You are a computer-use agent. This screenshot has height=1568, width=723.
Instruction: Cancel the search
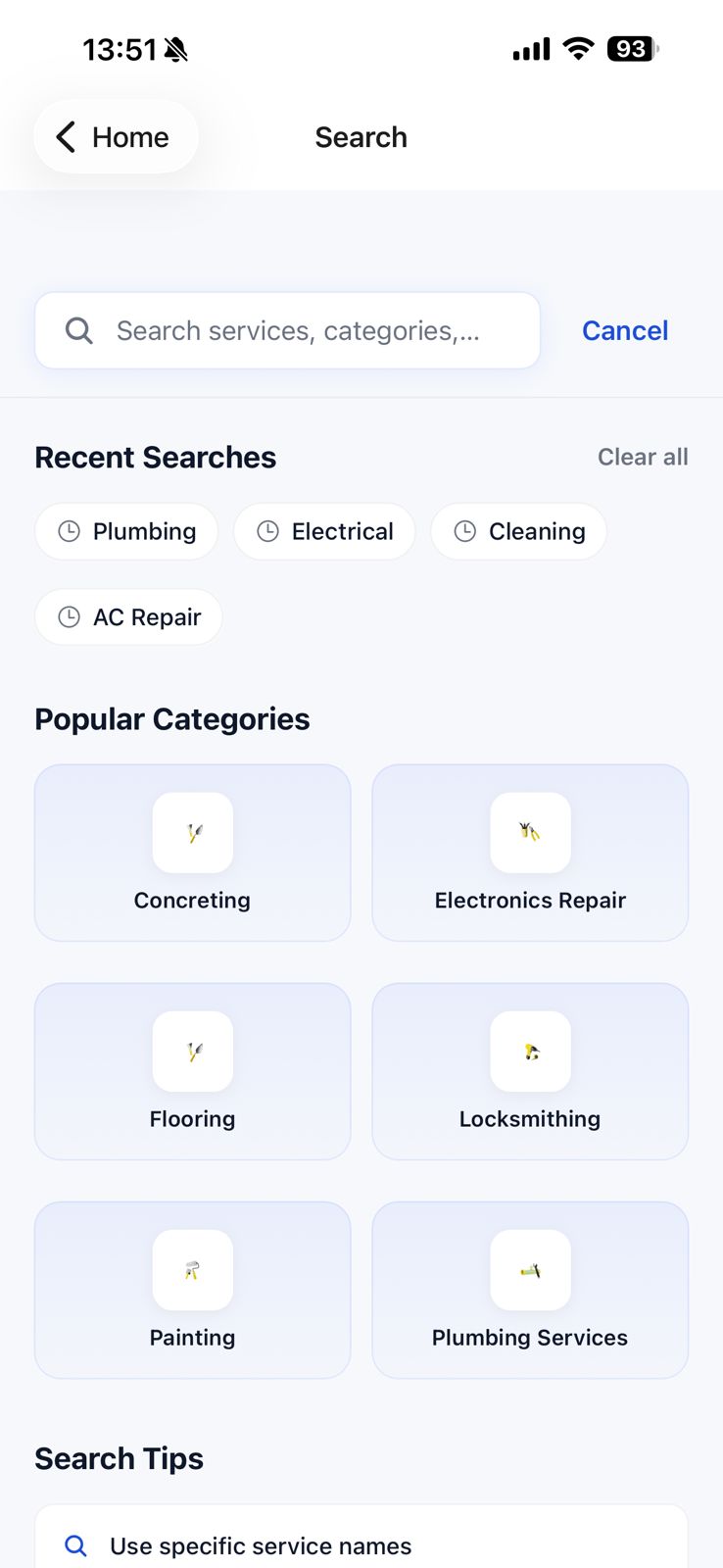point(625,331)
